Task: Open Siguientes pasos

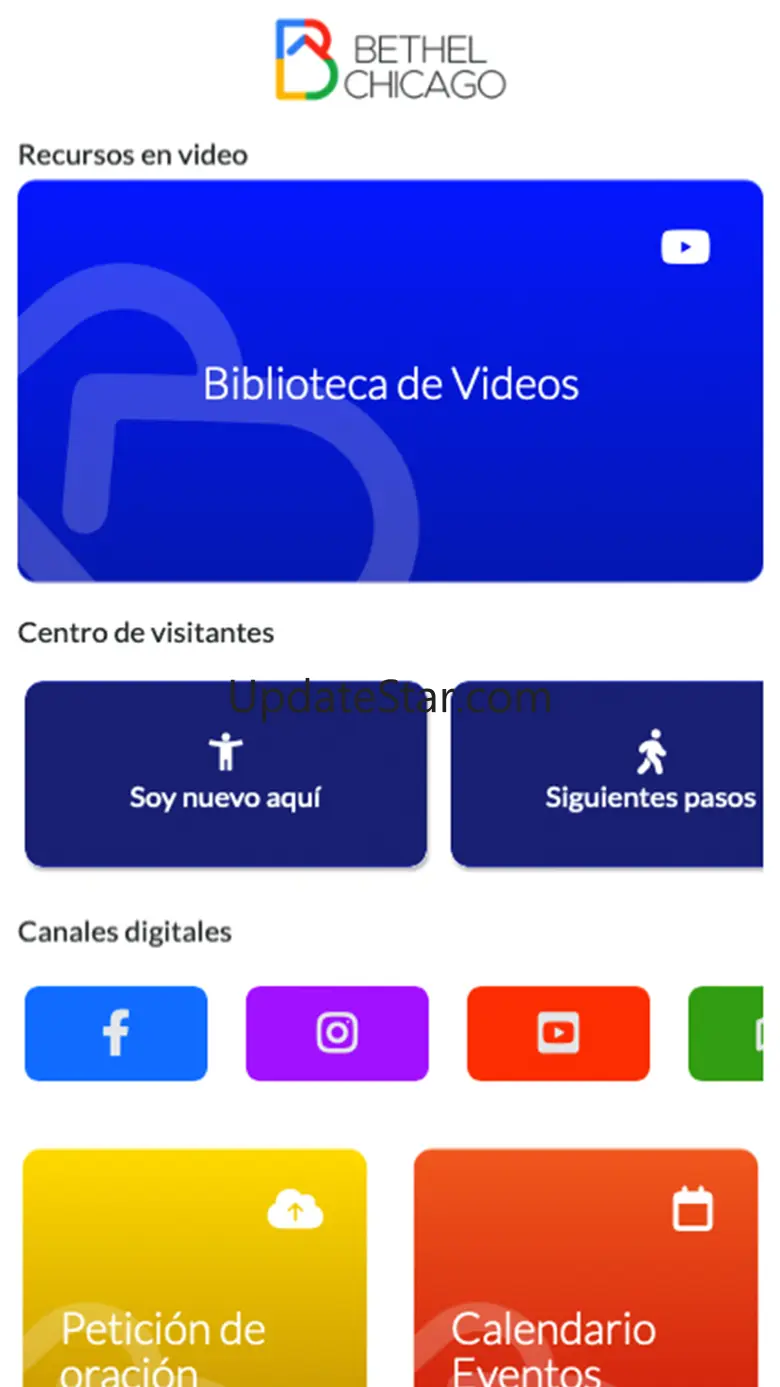Action: click(607, 774)
